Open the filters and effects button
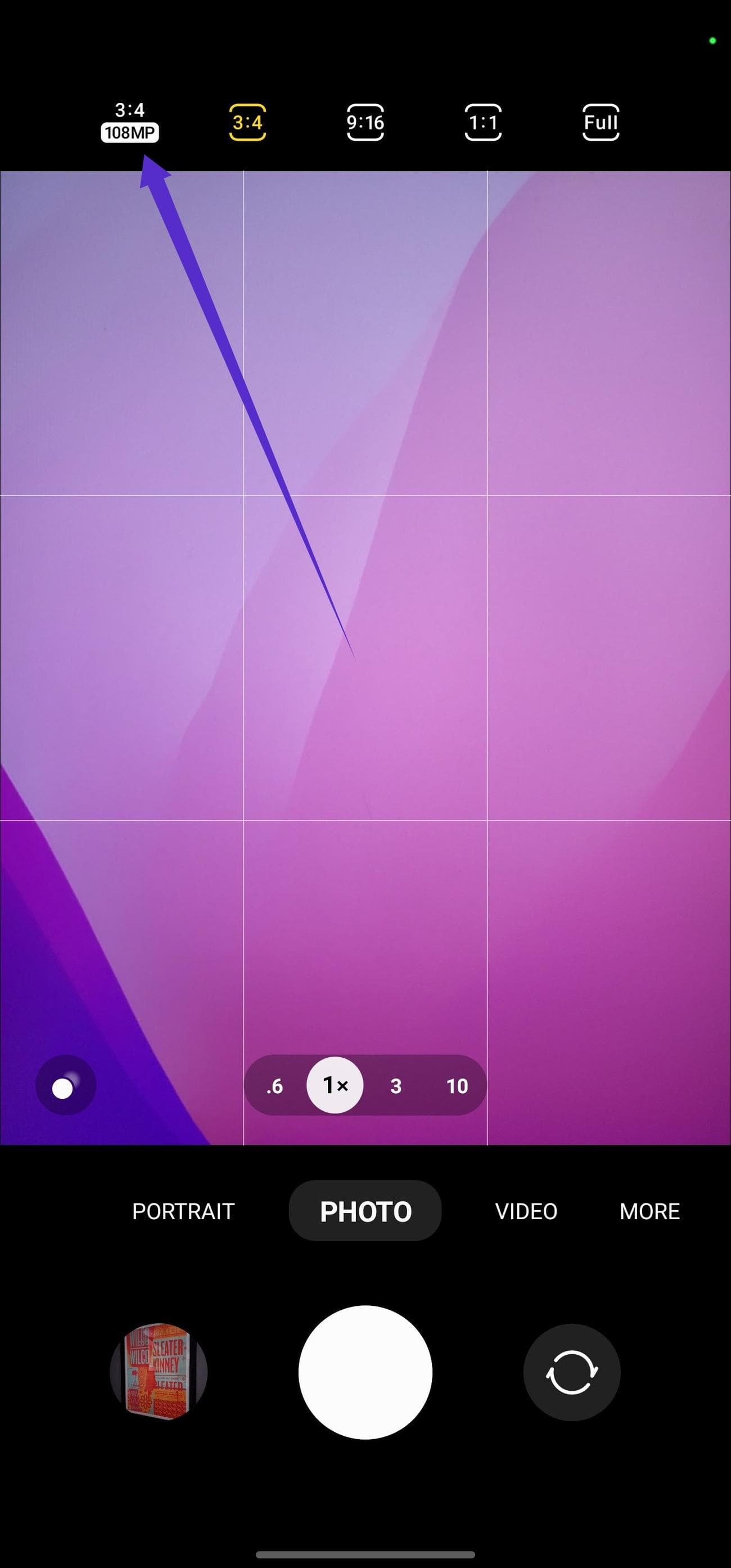This screenshot has height=1568, width=731. pyautogui.click(x=65, y=1086)
